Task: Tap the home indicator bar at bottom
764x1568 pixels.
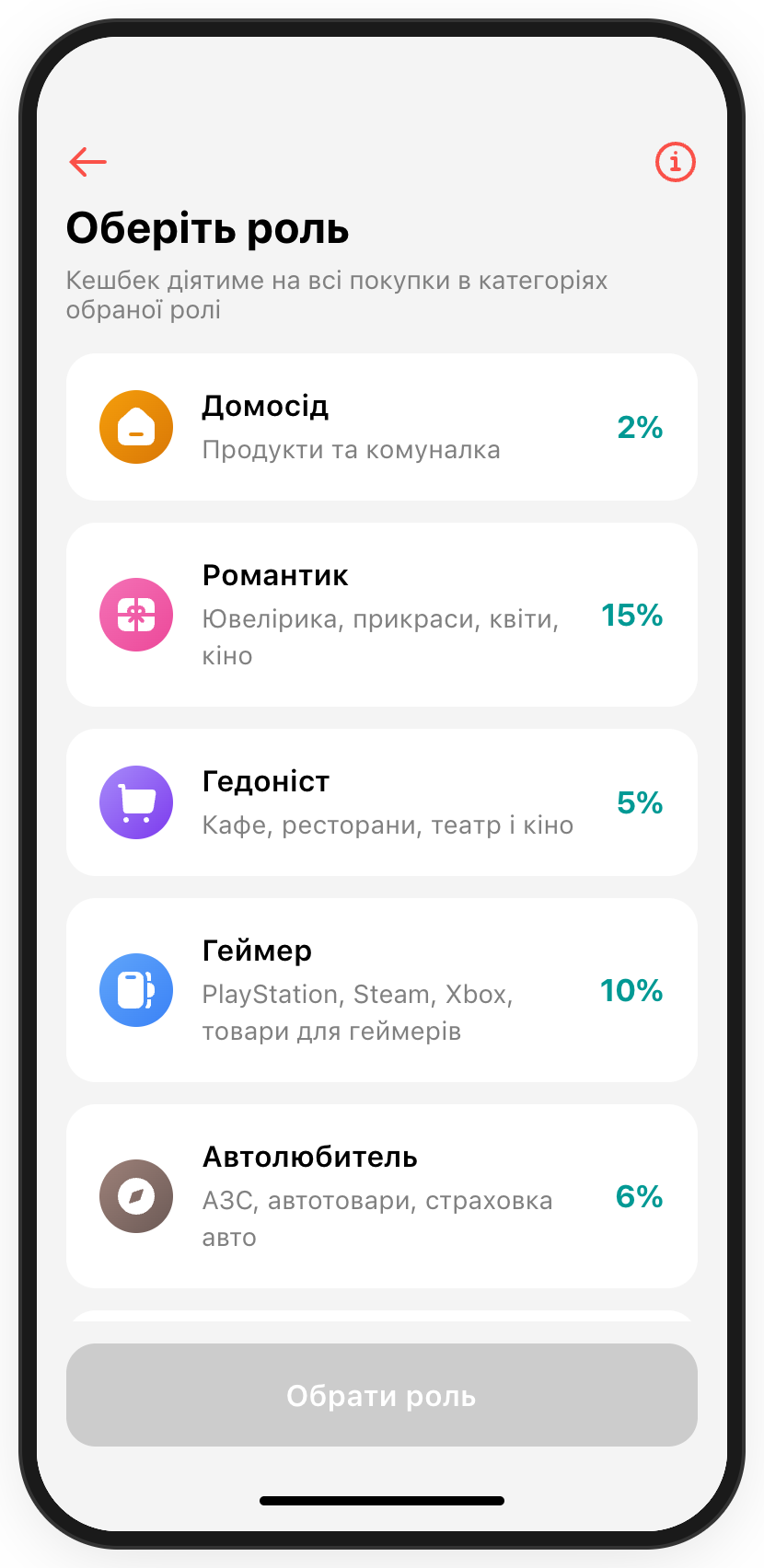Action: click(x=382, y=1500)
